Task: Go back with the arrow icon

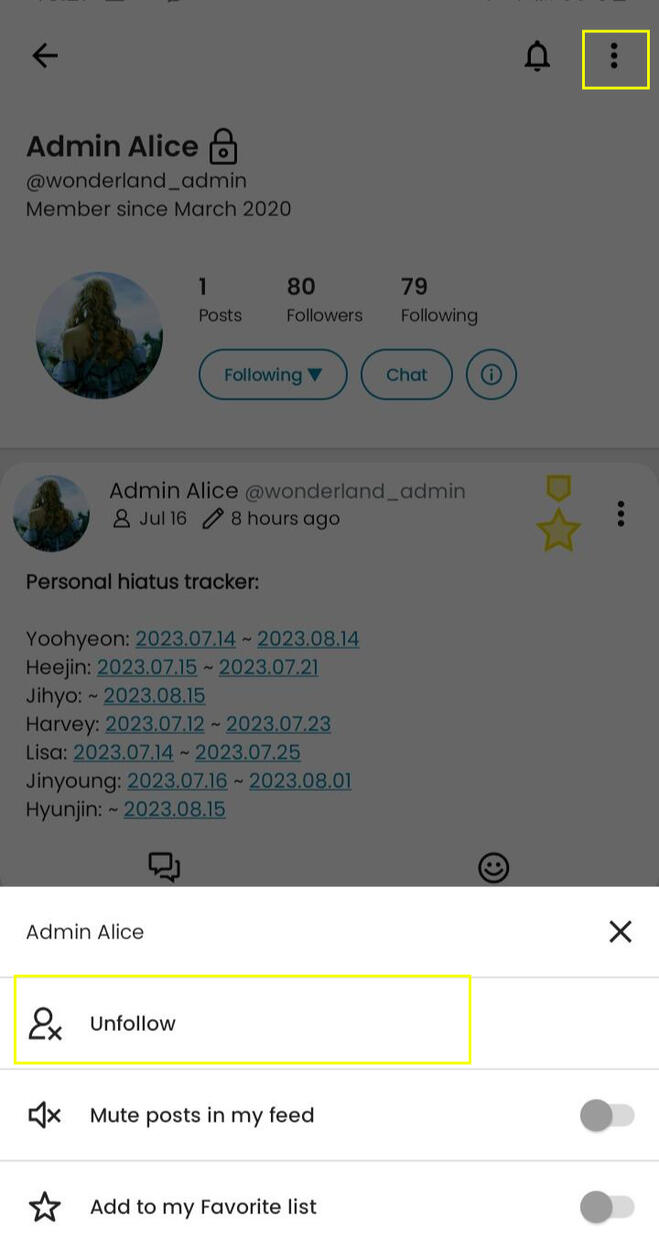Action: point(45,56)
